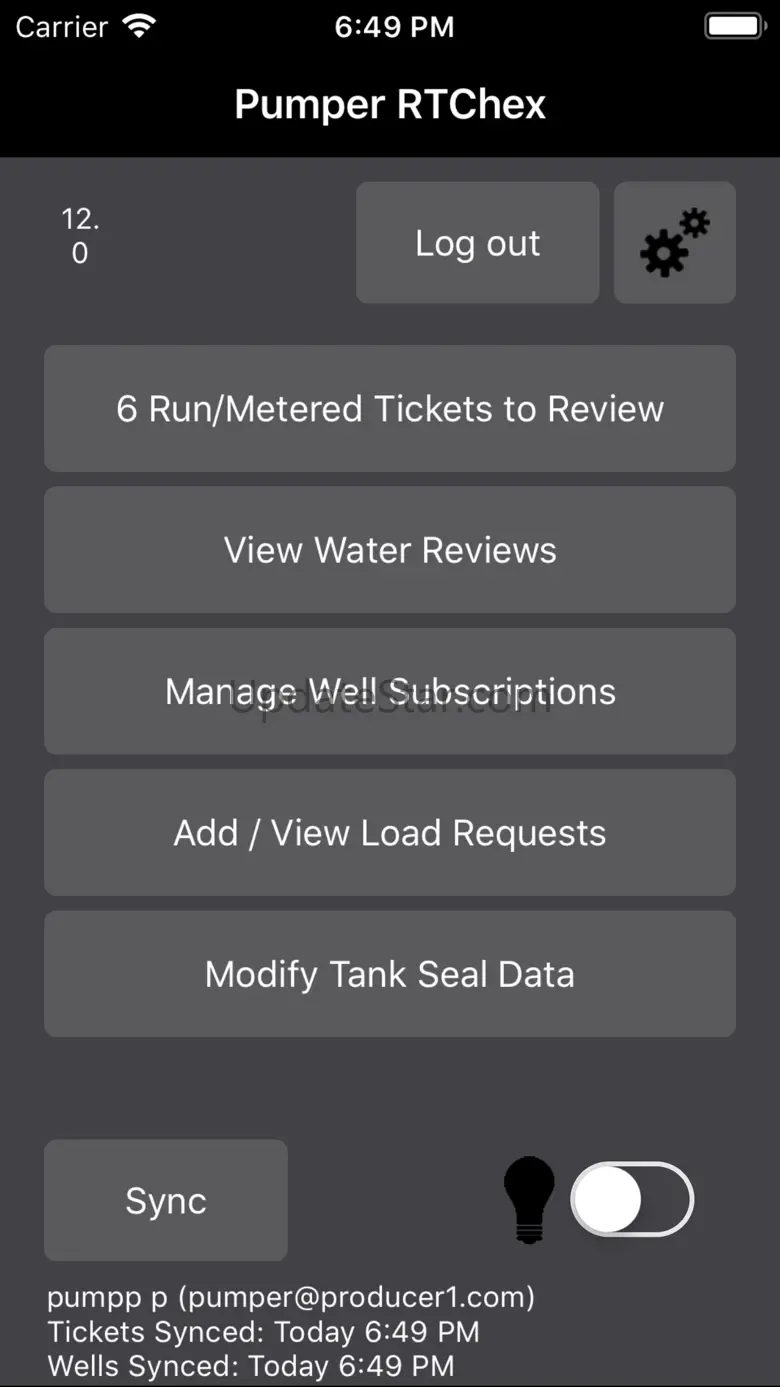Open Add / View Load Requests
This screenshot has width=780, height=1387.
click(390, 833)
